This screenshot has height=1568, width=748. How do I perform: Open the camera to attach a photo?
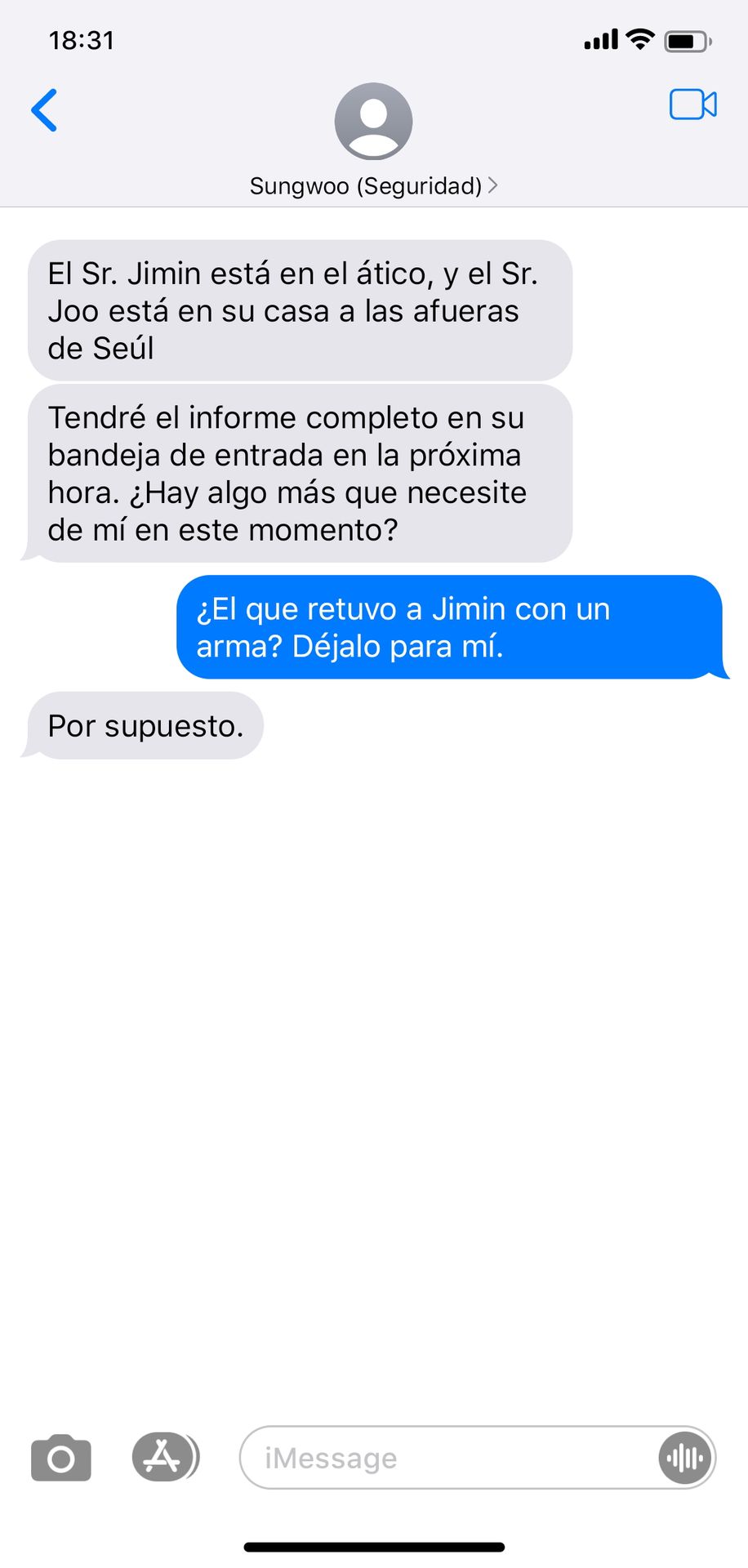pos(61,1457)
